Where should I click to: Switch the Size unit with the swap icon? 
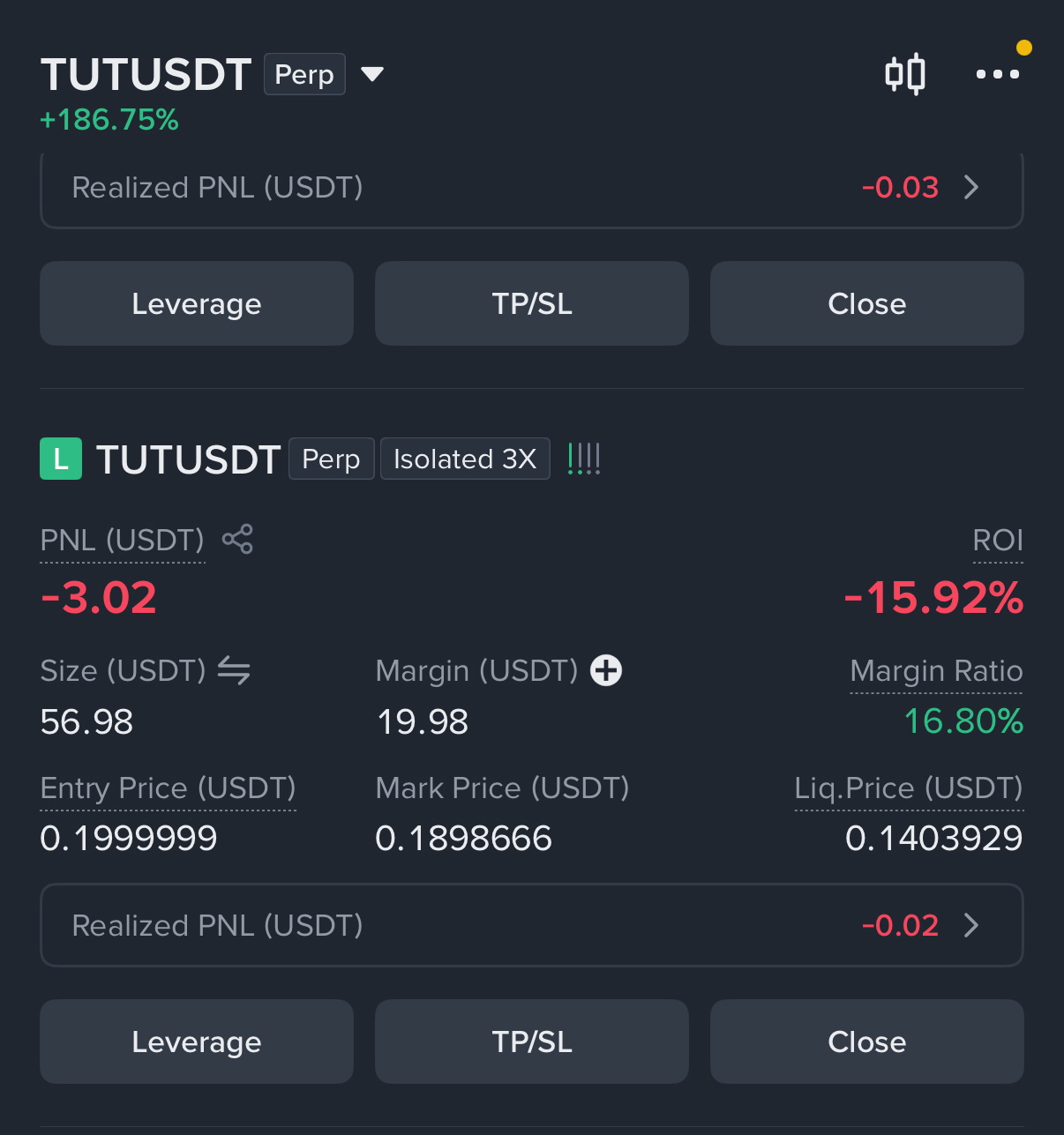(x=234, y=670)
